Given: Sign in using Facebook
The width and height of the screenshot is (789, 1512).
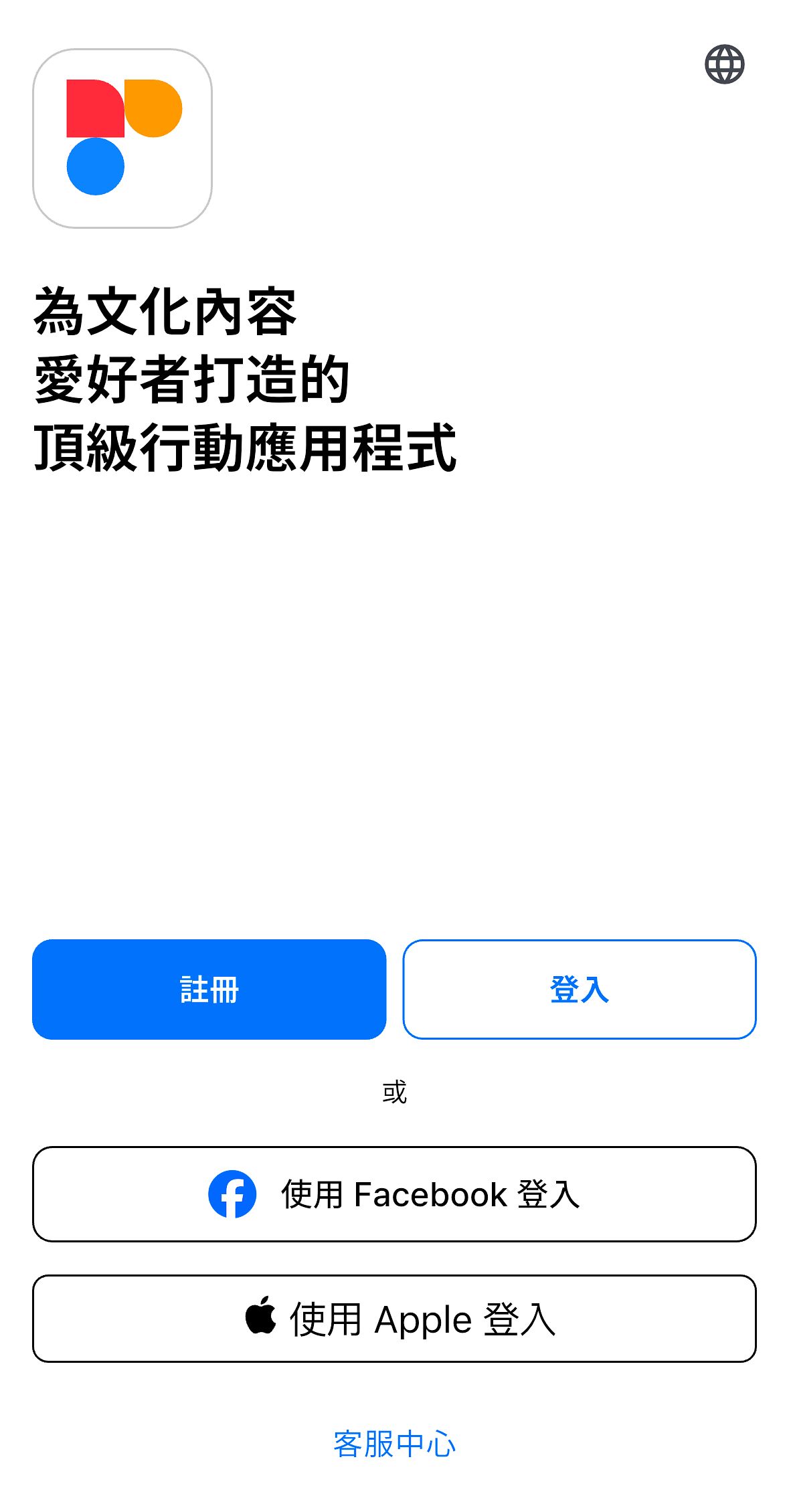Looking at the screenshot, I should coord(394,1194).
